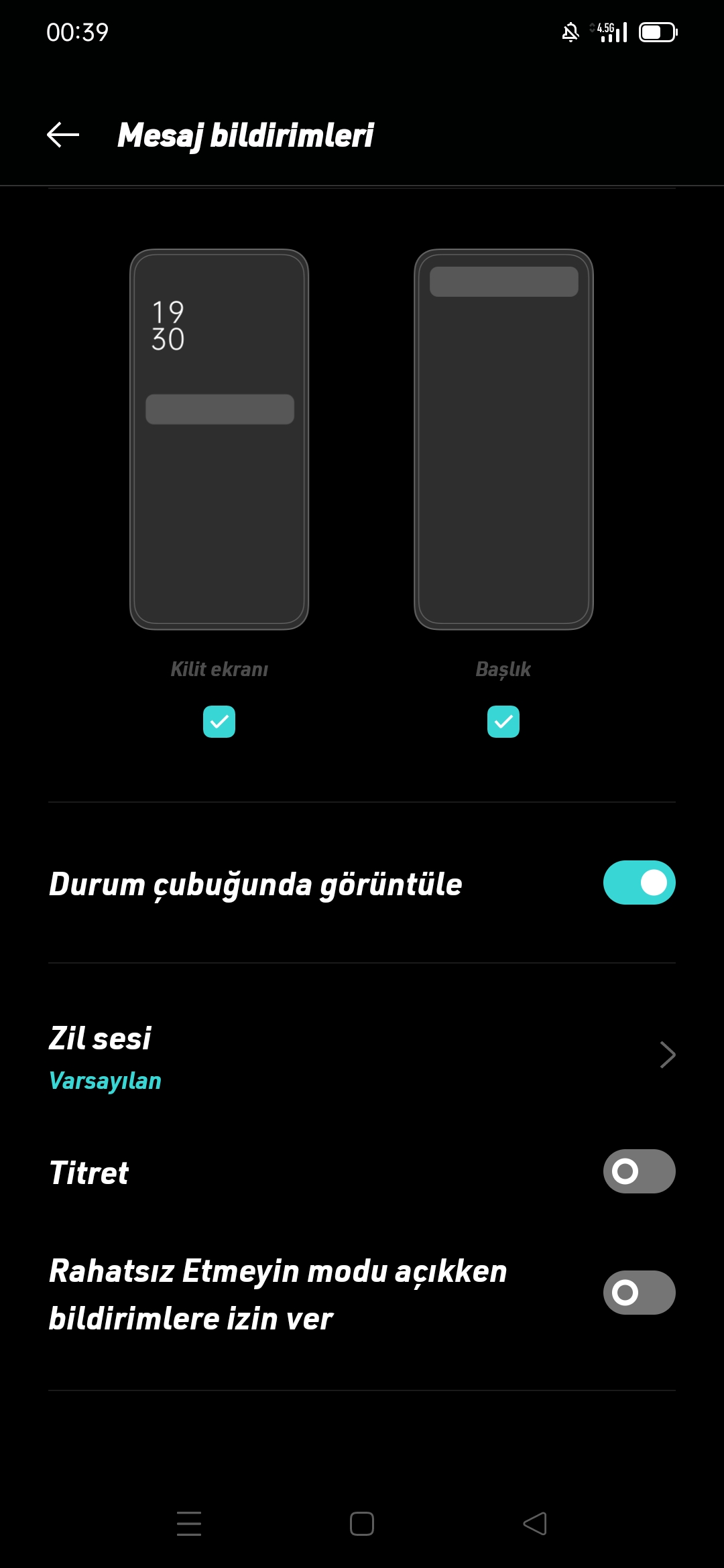Go back from Mesaj bildirimleri

click(63, 135)
